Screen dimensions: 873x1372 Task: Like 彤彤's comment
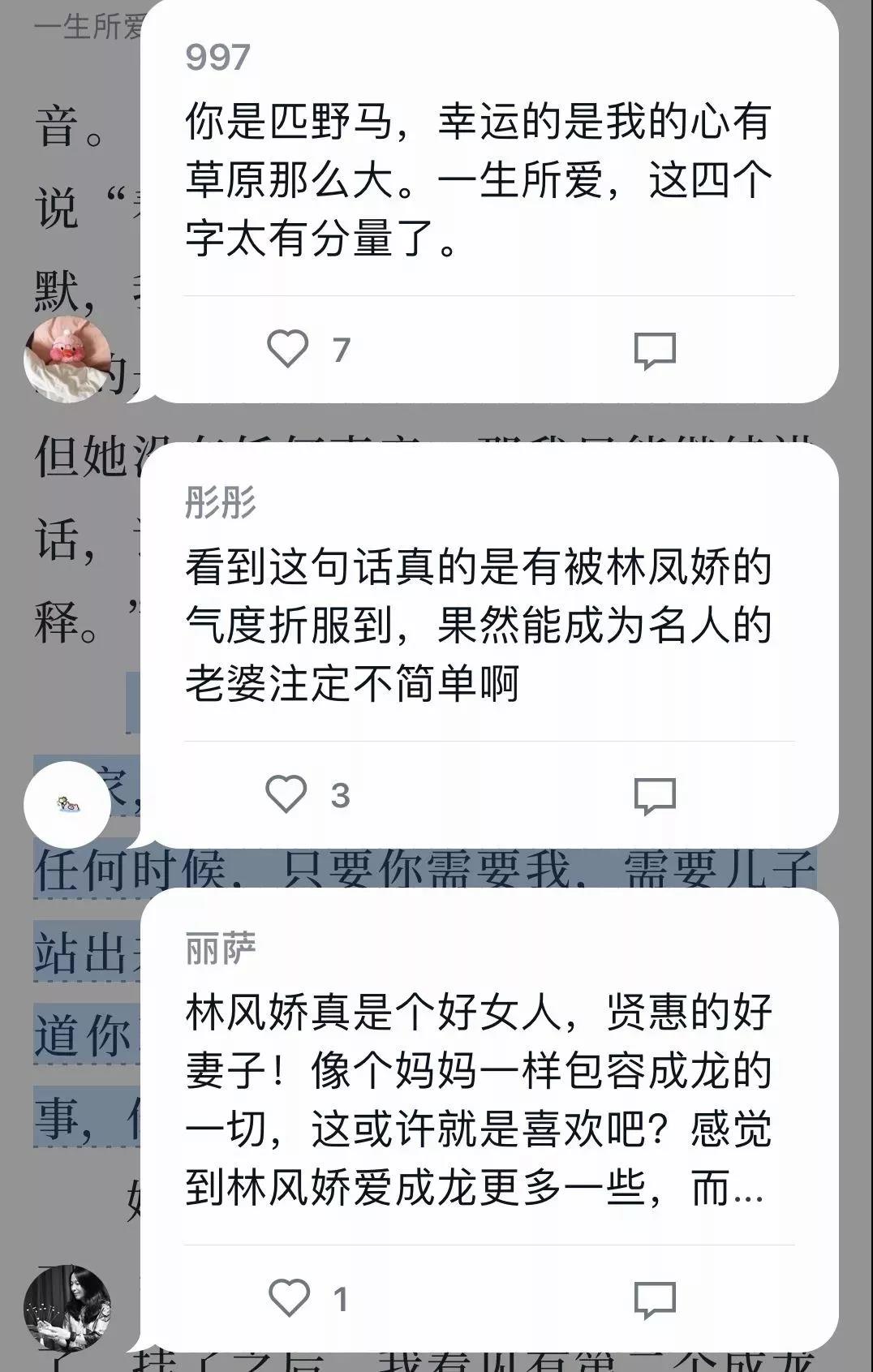(x=286, y=794)
